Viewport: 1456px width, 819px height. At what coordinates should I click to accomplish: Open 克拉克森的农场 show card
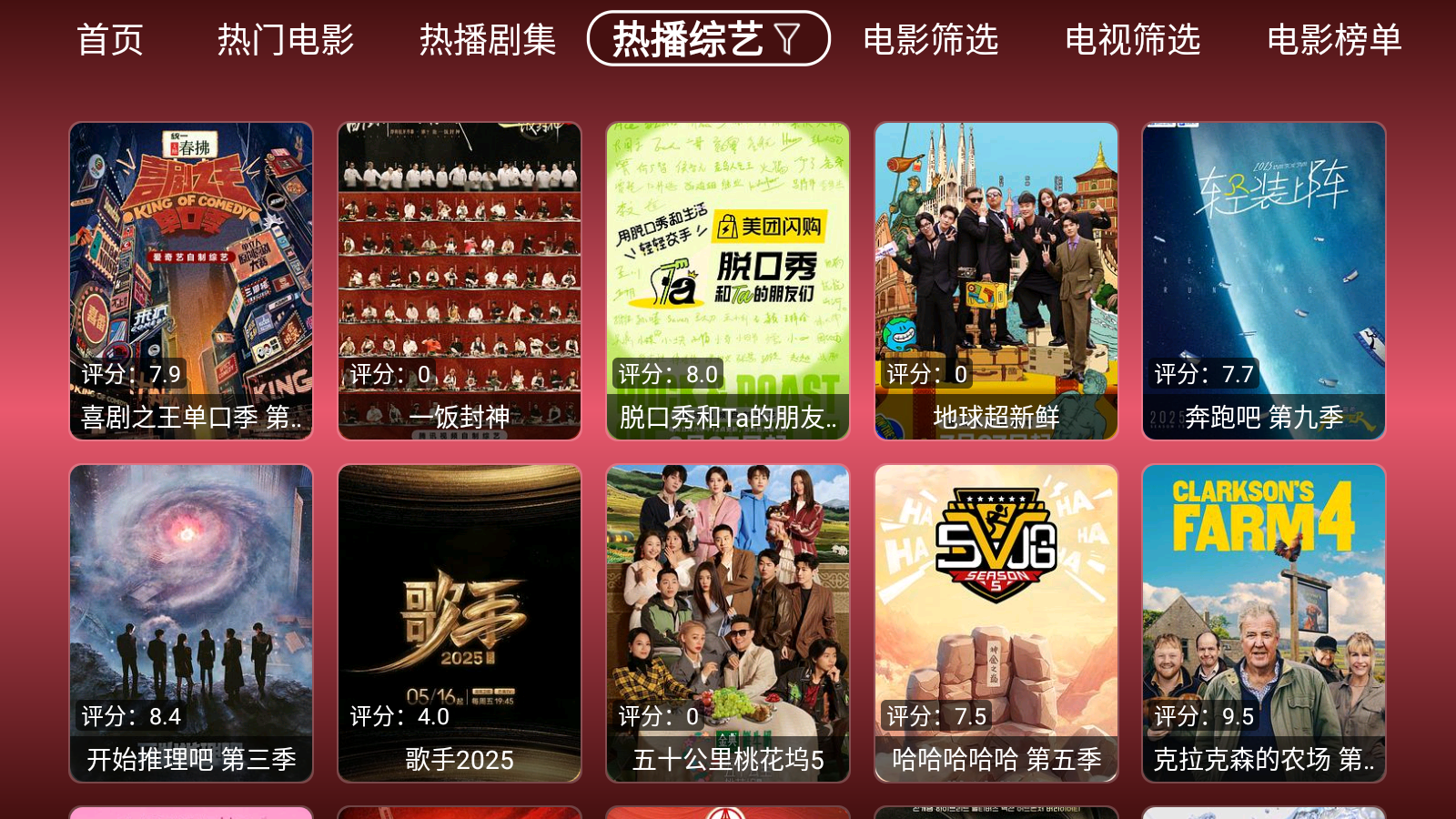pyautogui.click(x=1264, y=623)
